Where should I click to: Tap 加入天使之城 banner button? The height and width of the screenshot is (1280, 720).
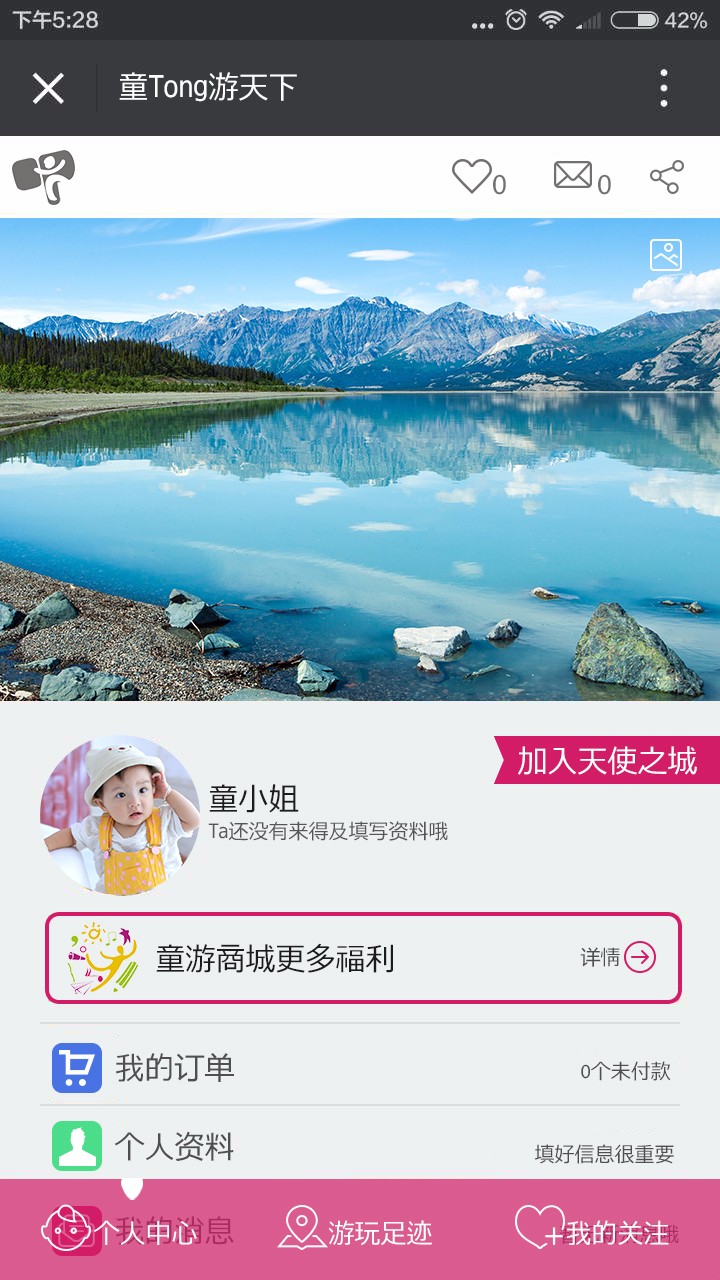(x=607, y=761)
